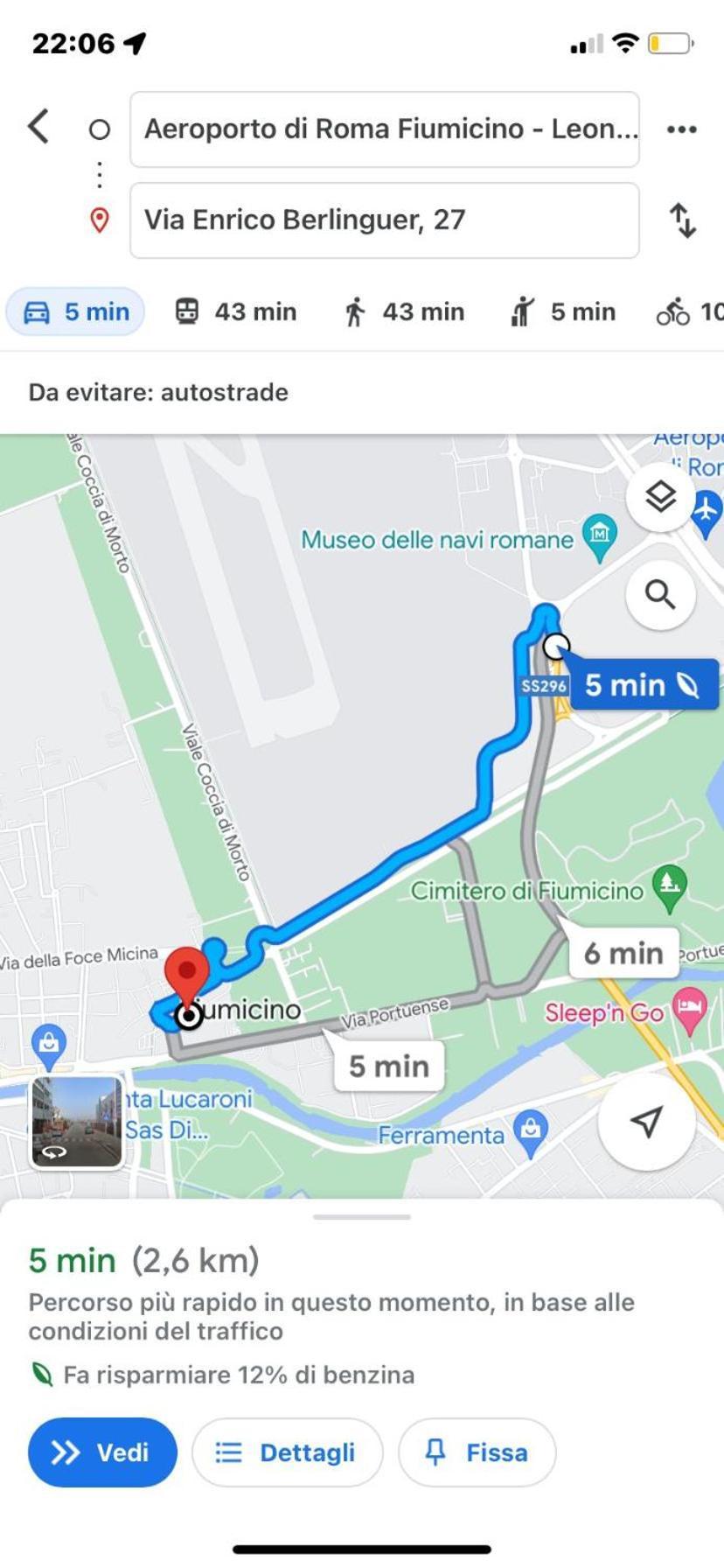Edit the Via Enrico Berlinguer destination field
Viewport: 724px width, 1568px height.
point(384,220)
